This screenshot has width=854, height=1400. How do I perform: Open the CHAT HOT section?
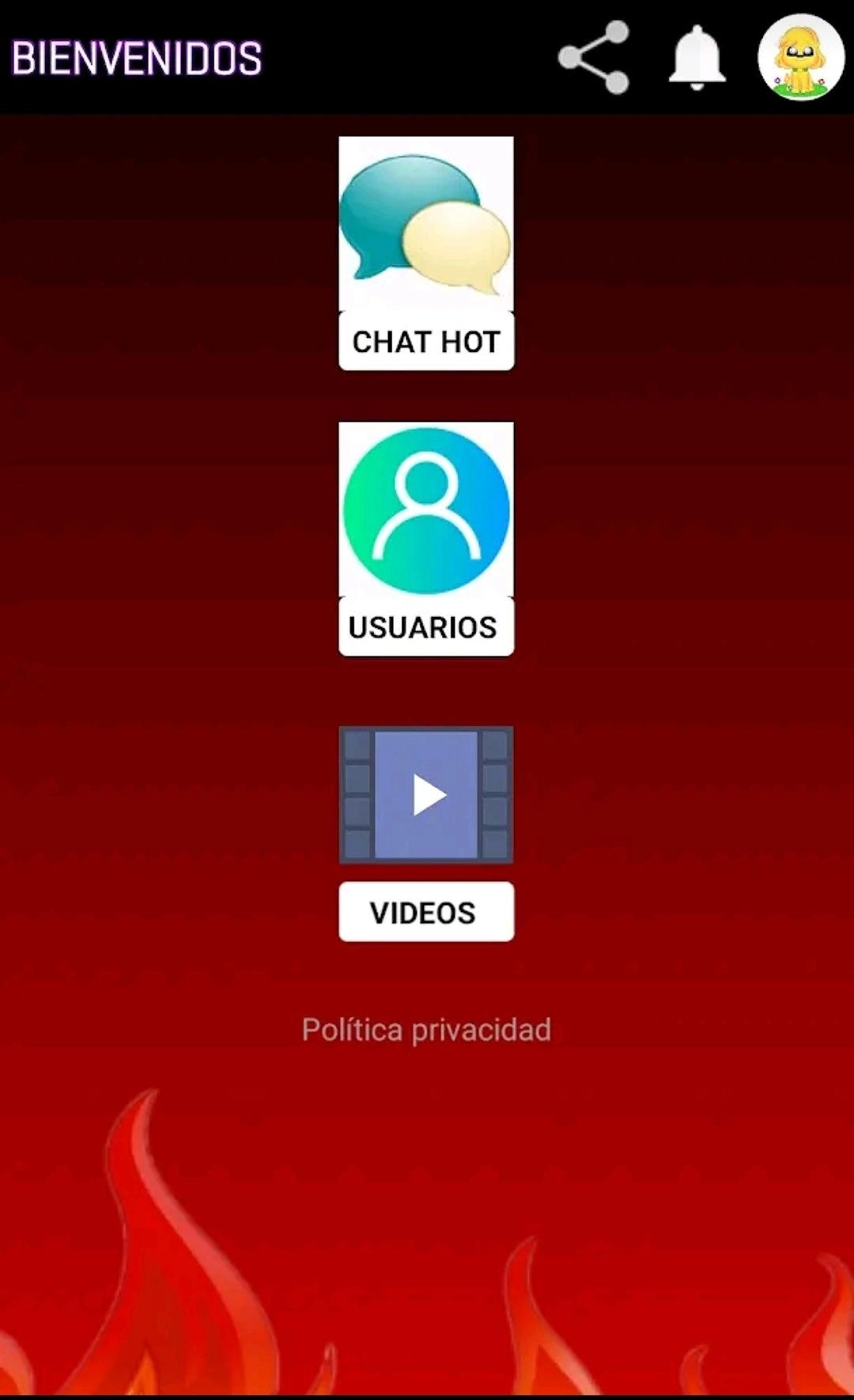tap(426, 253)
